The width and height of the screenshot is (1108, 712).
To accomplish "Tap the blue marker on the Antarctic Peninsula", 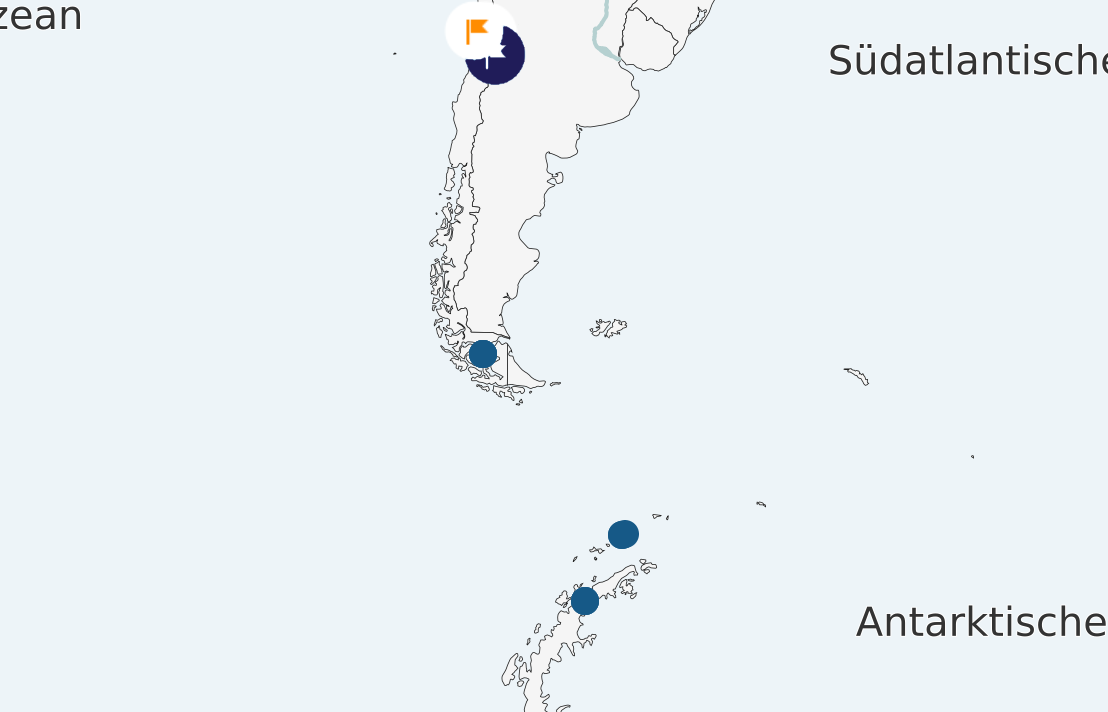I will click(x=585, y=601).
